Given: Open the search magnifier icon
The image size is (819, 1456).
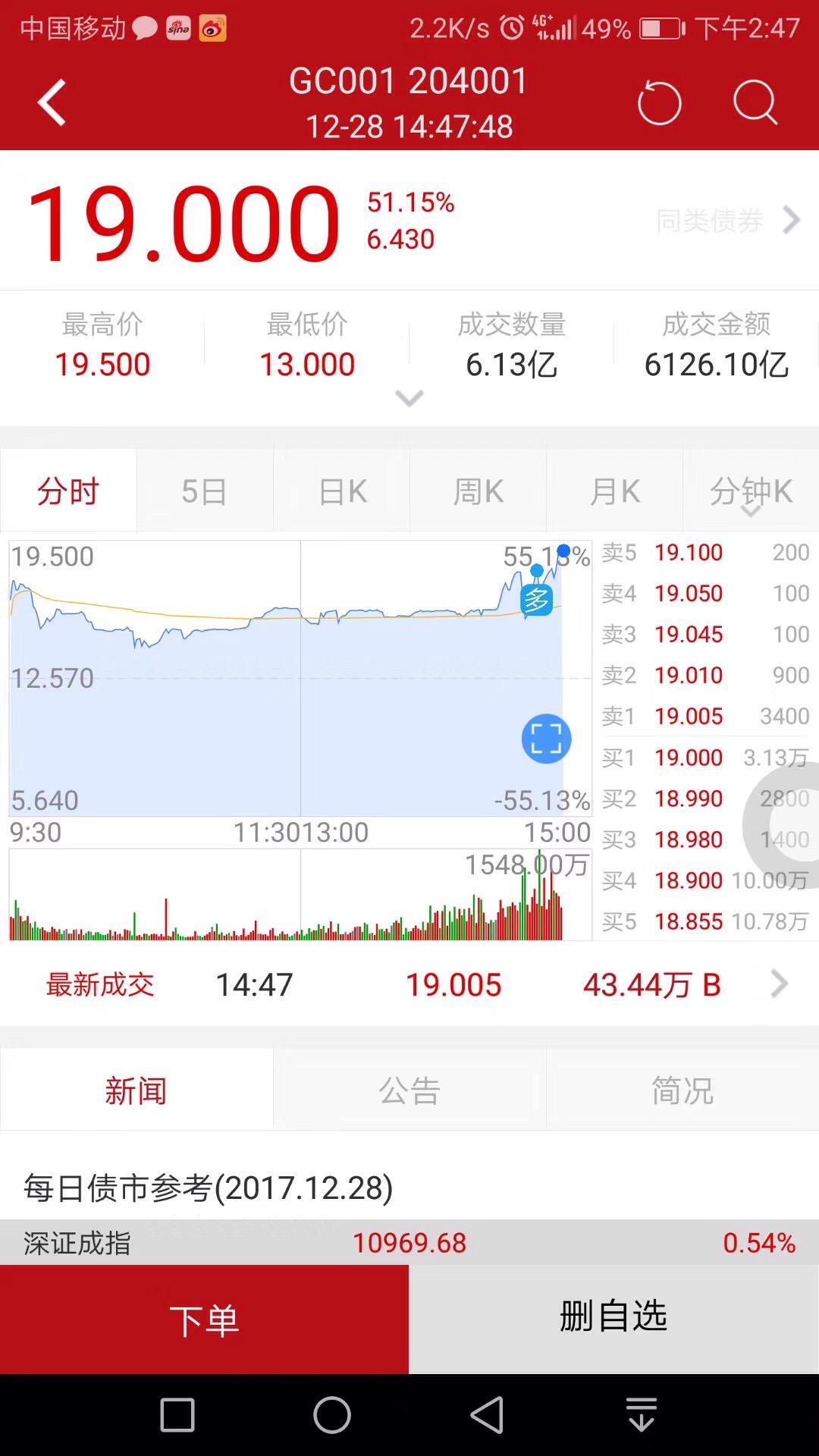Looking at the screenshot, I should tap(755, 102).
